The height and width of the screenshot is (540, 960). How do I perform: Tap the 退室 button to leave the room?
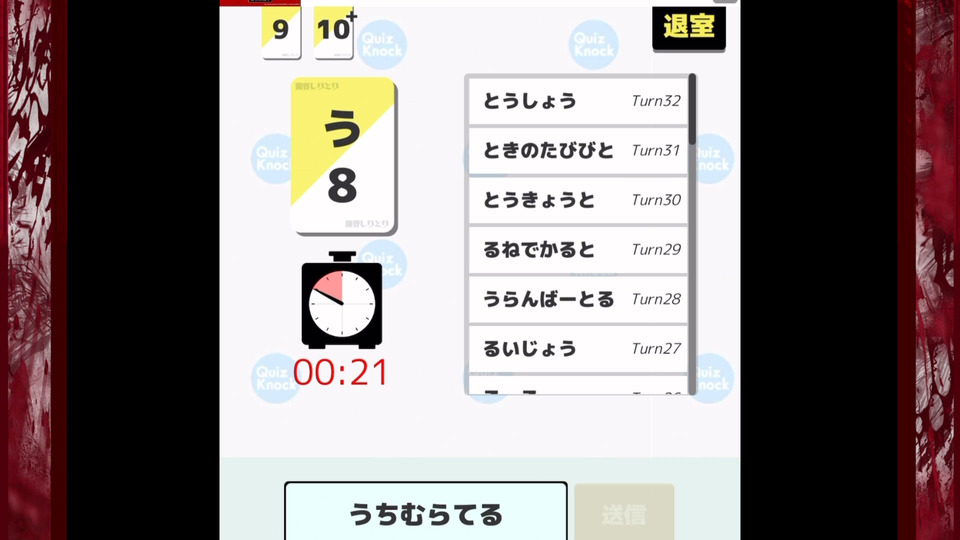689,27
